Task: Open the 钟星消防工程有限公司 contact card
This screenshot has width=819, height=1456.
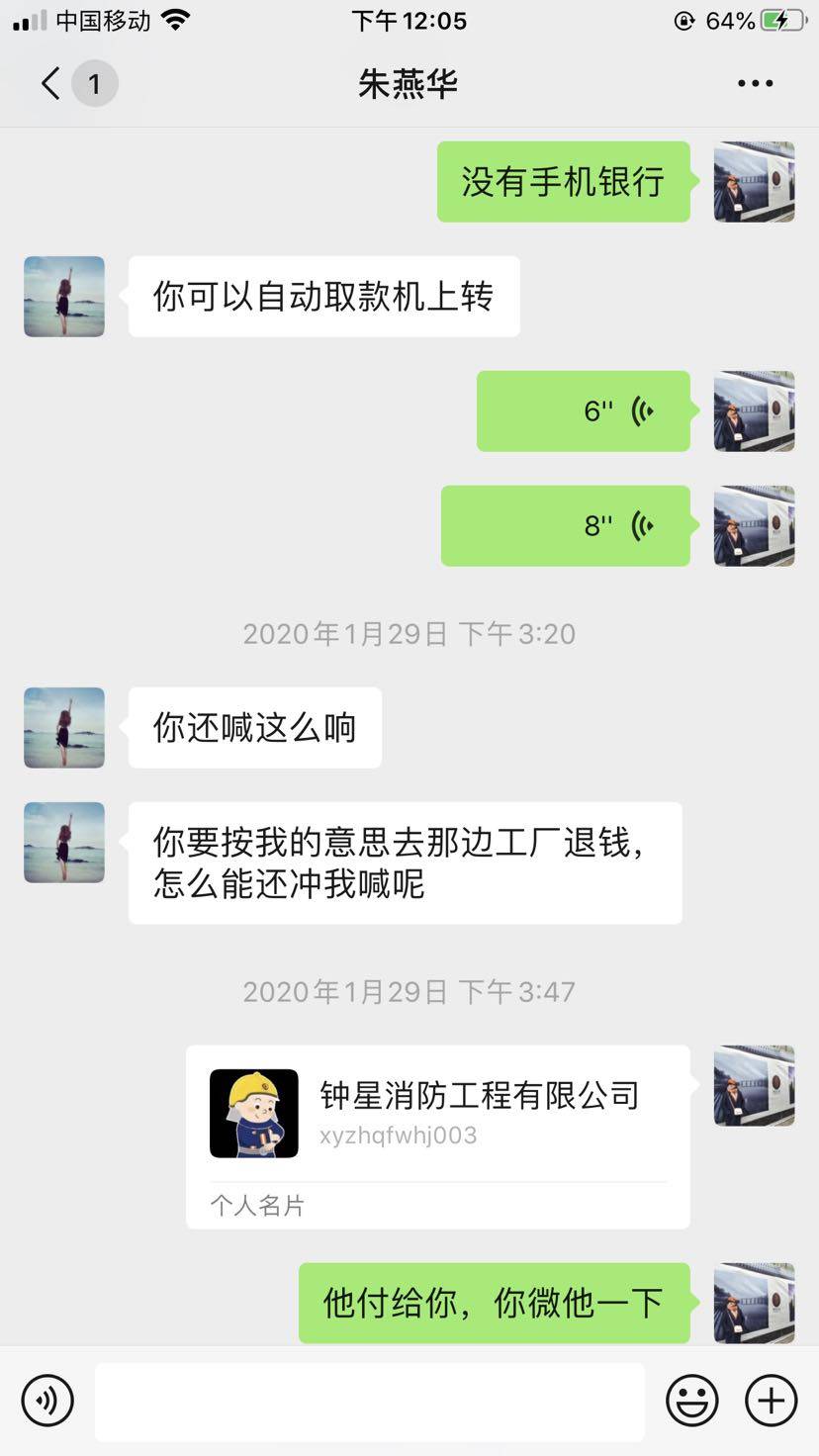Action: click(437, 1137)
